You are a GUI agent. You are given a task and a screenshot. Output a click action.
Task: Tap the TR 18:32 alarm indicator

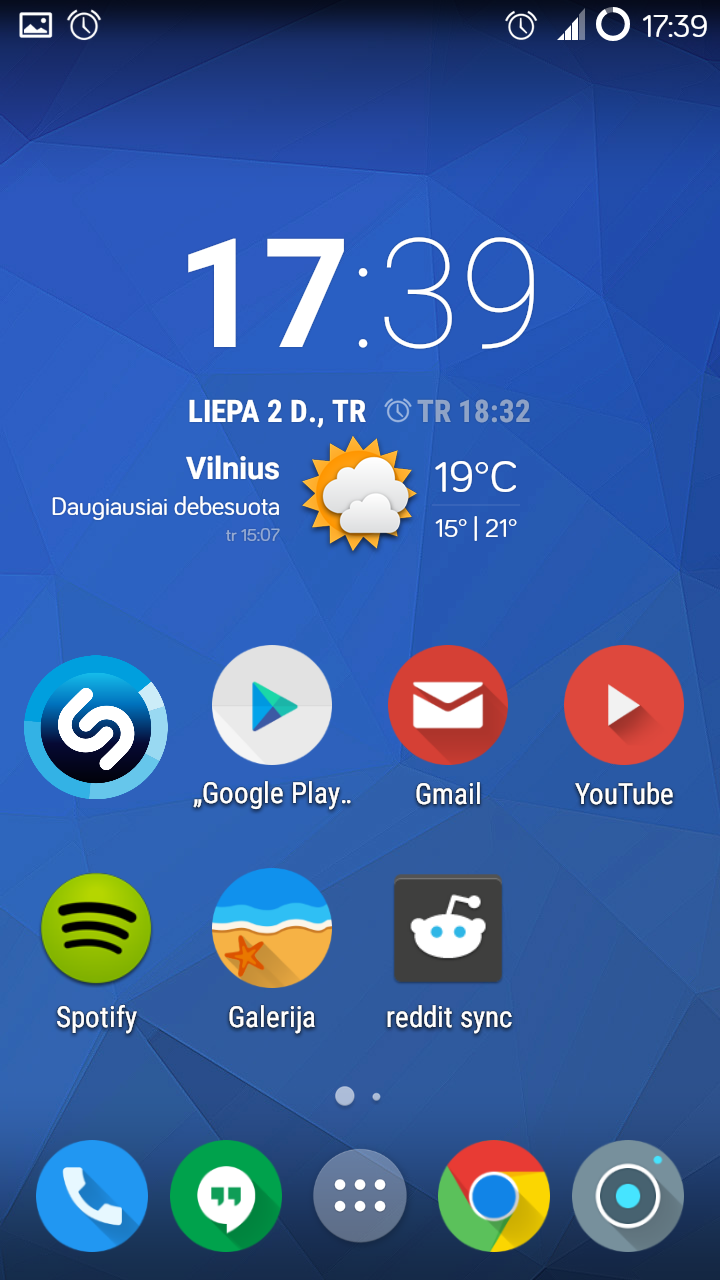tap(458, 411)
